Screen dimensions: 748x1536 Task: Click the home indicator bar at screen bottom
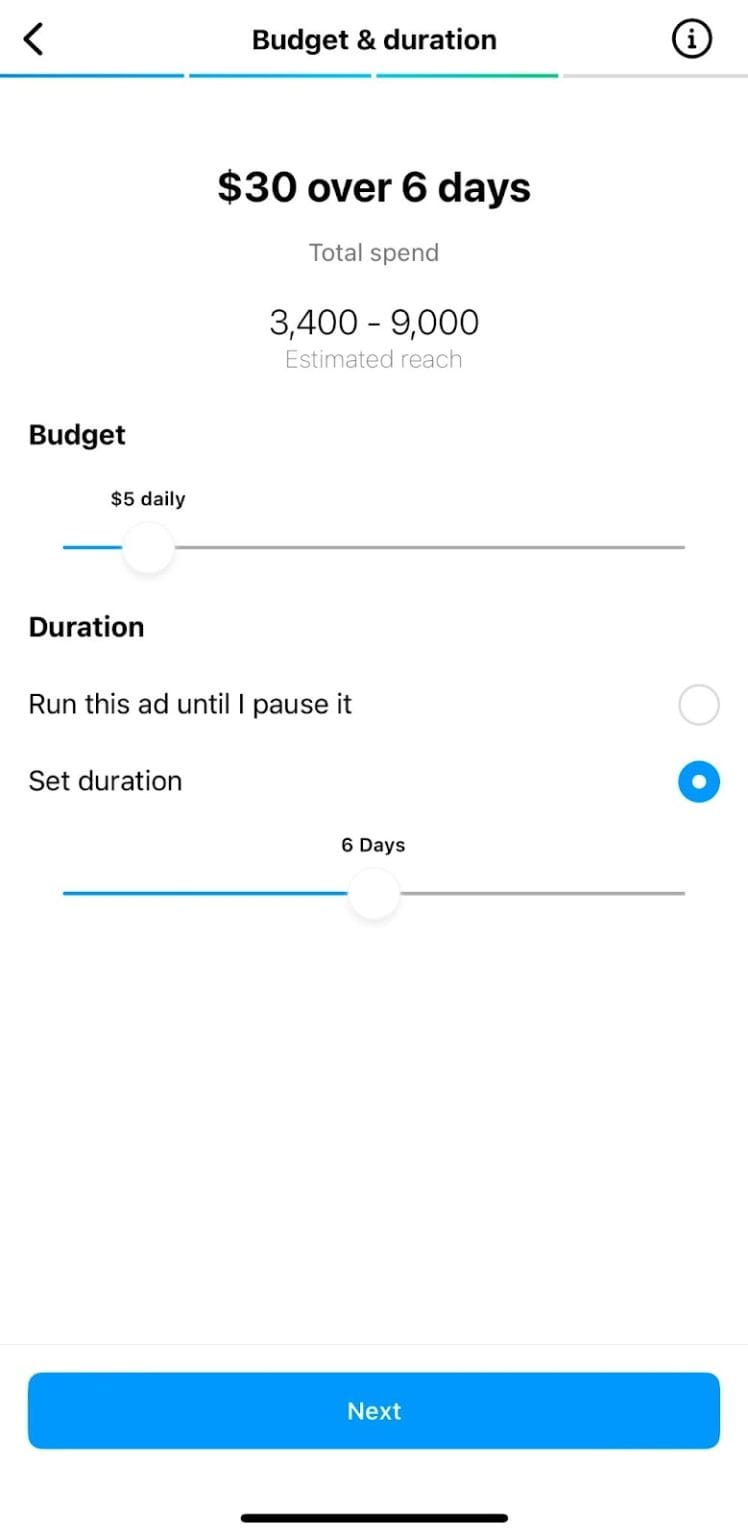374,1517
